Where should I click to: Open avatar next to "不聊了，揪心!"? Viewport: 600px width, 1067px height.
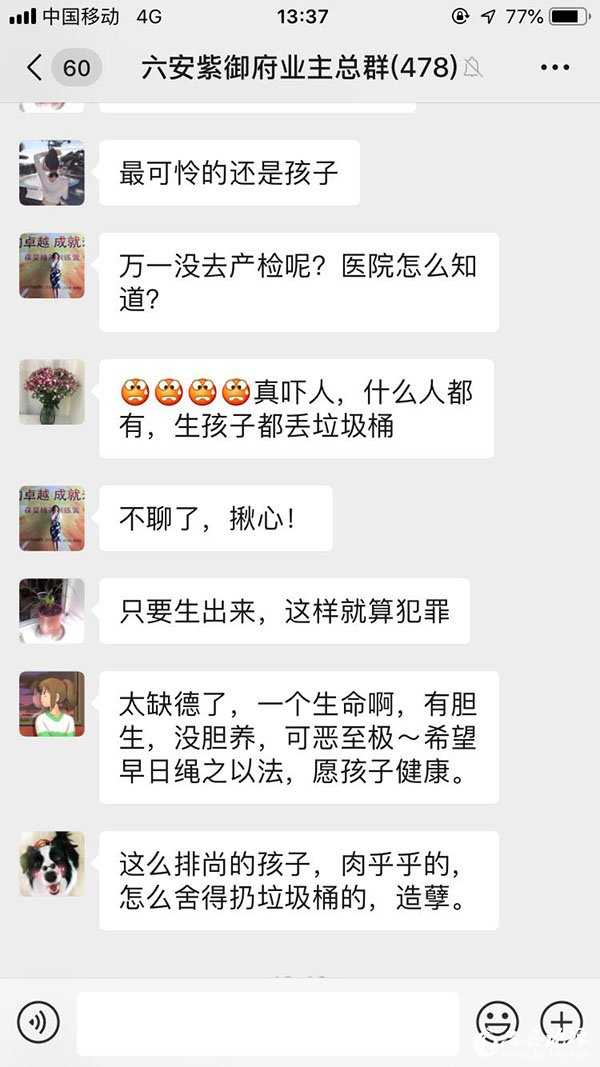52,518
